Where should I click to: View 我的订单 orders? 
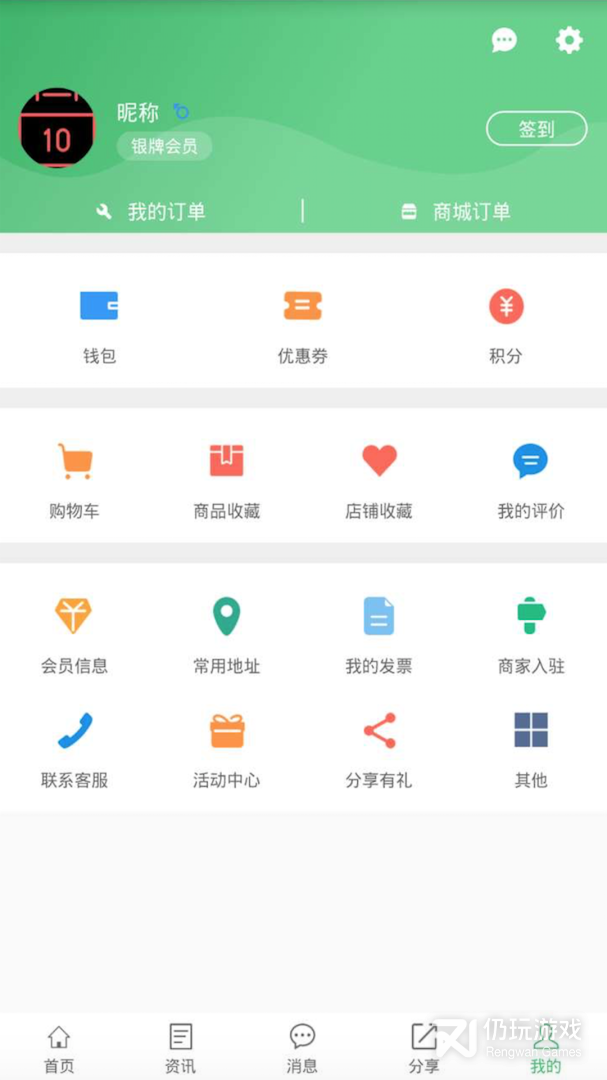pos(152,211)
